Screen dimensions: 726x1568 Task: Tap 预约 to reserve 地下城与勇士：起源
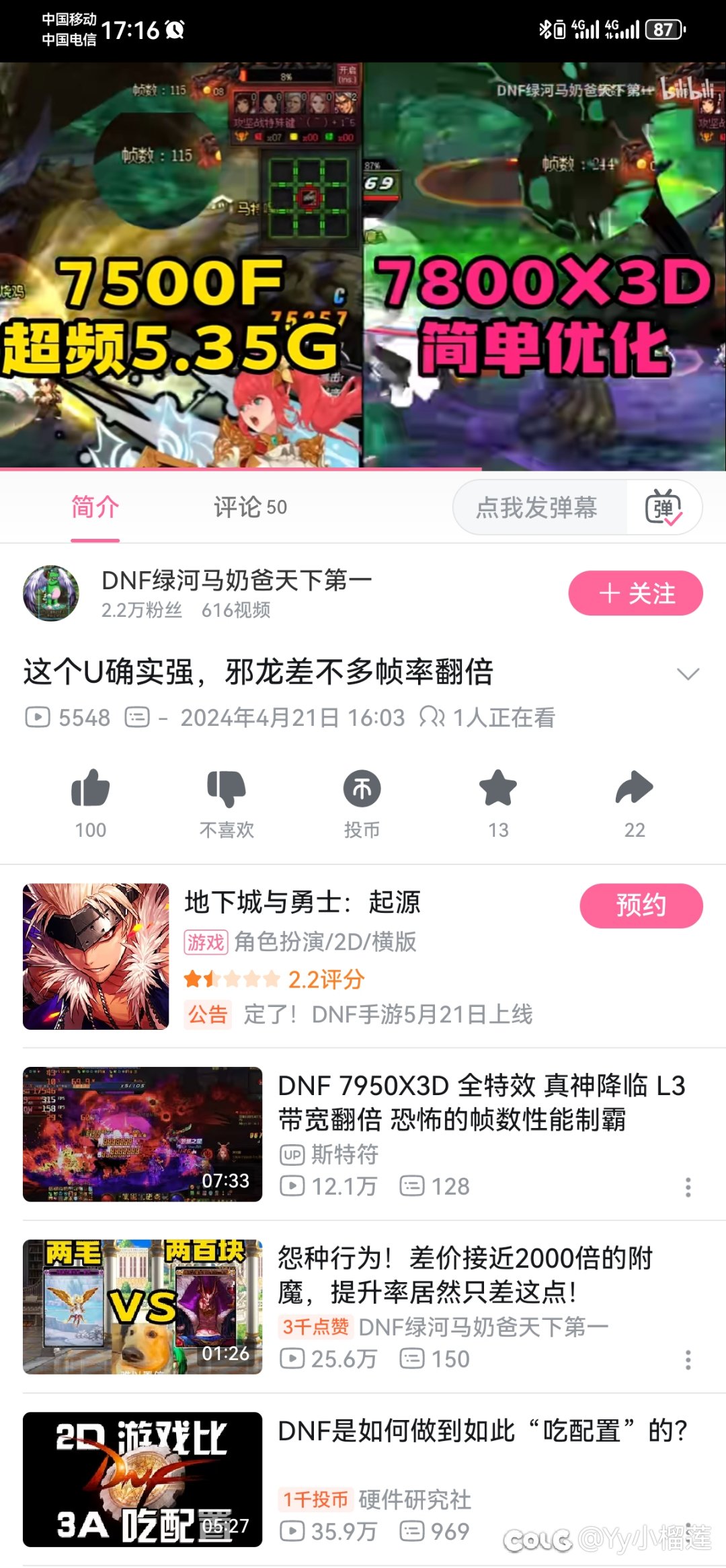click(641, 905)
